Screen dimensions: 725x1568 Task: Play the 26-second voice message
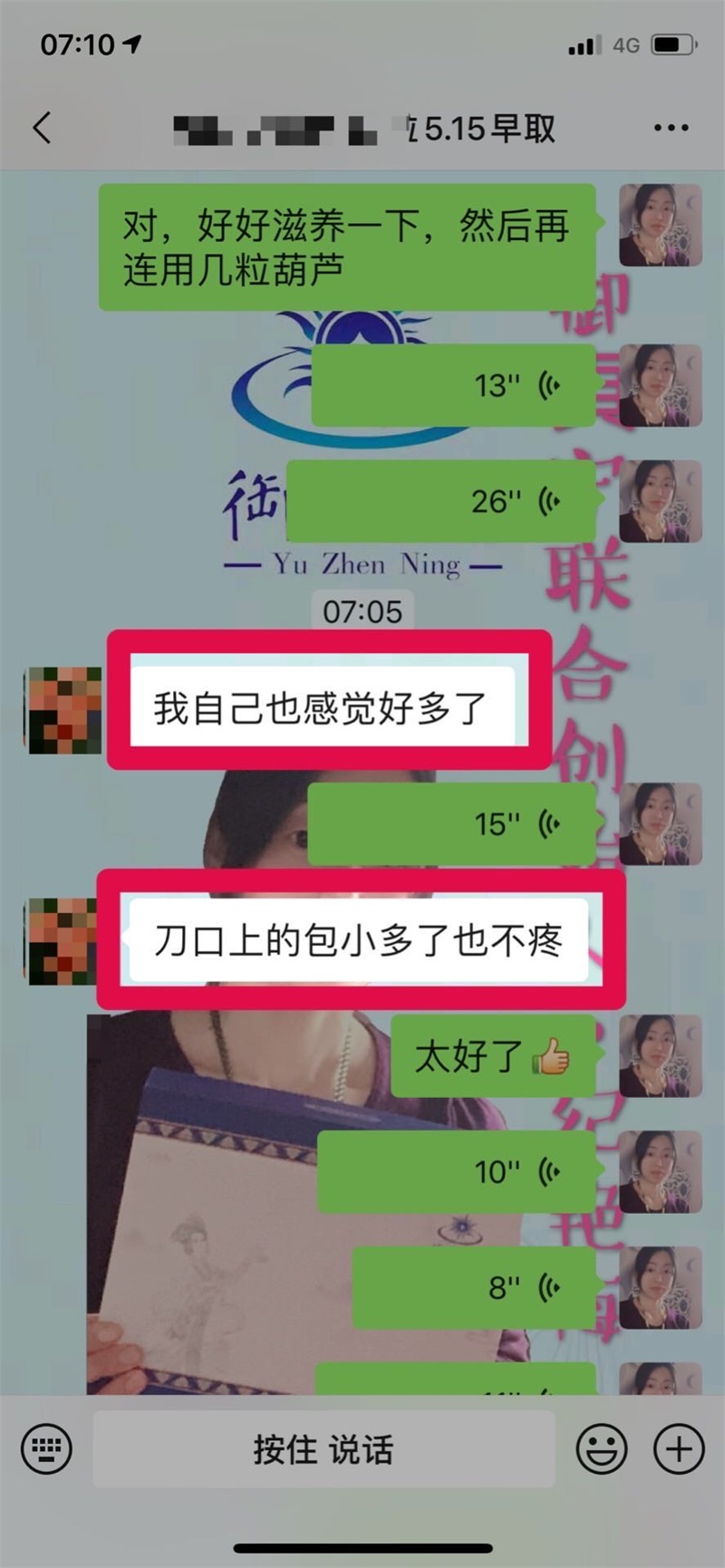[x=441, y=501]
